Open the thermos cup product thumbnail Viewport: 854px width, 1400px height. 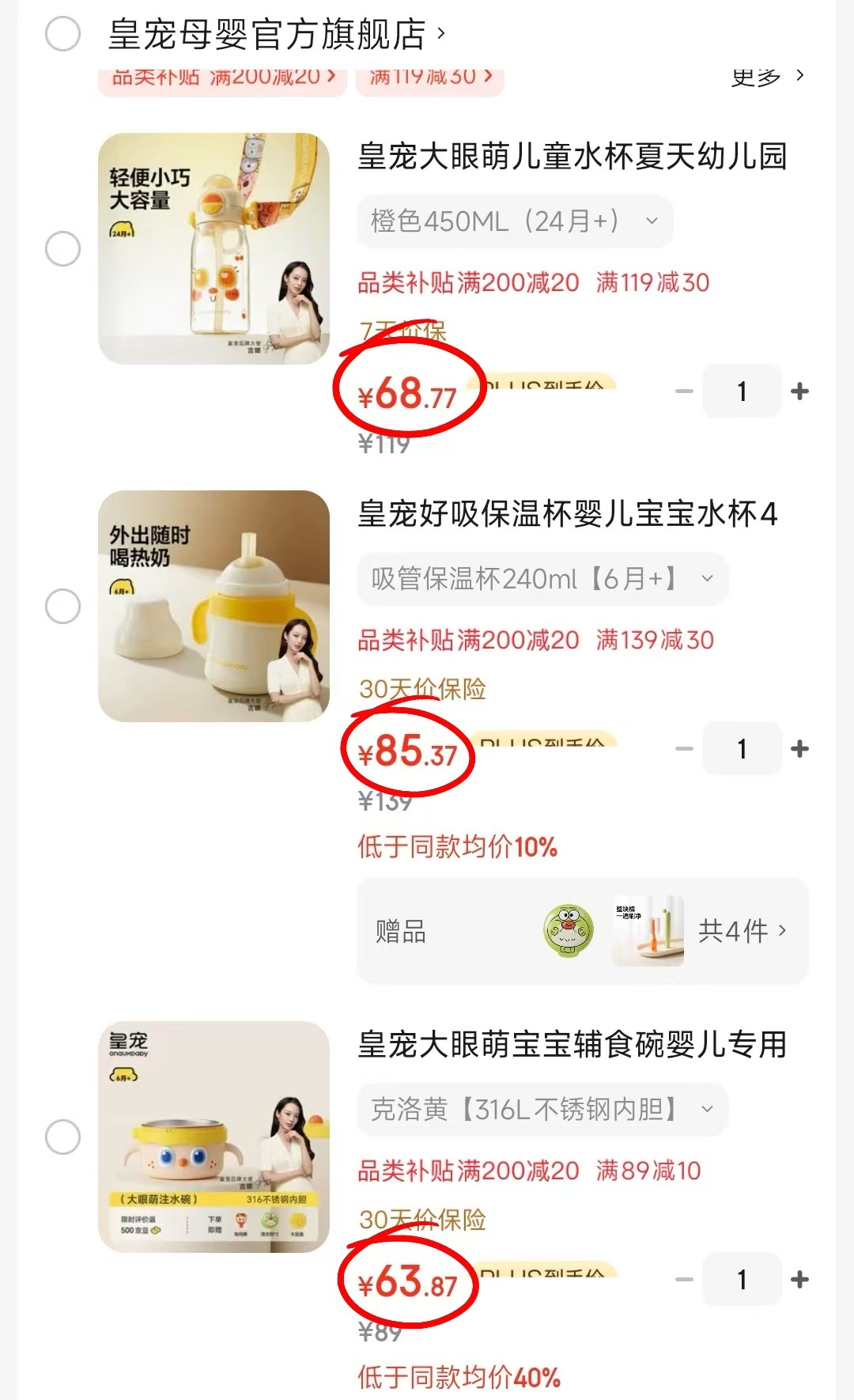pyautogui.click(x=213, y=605)
